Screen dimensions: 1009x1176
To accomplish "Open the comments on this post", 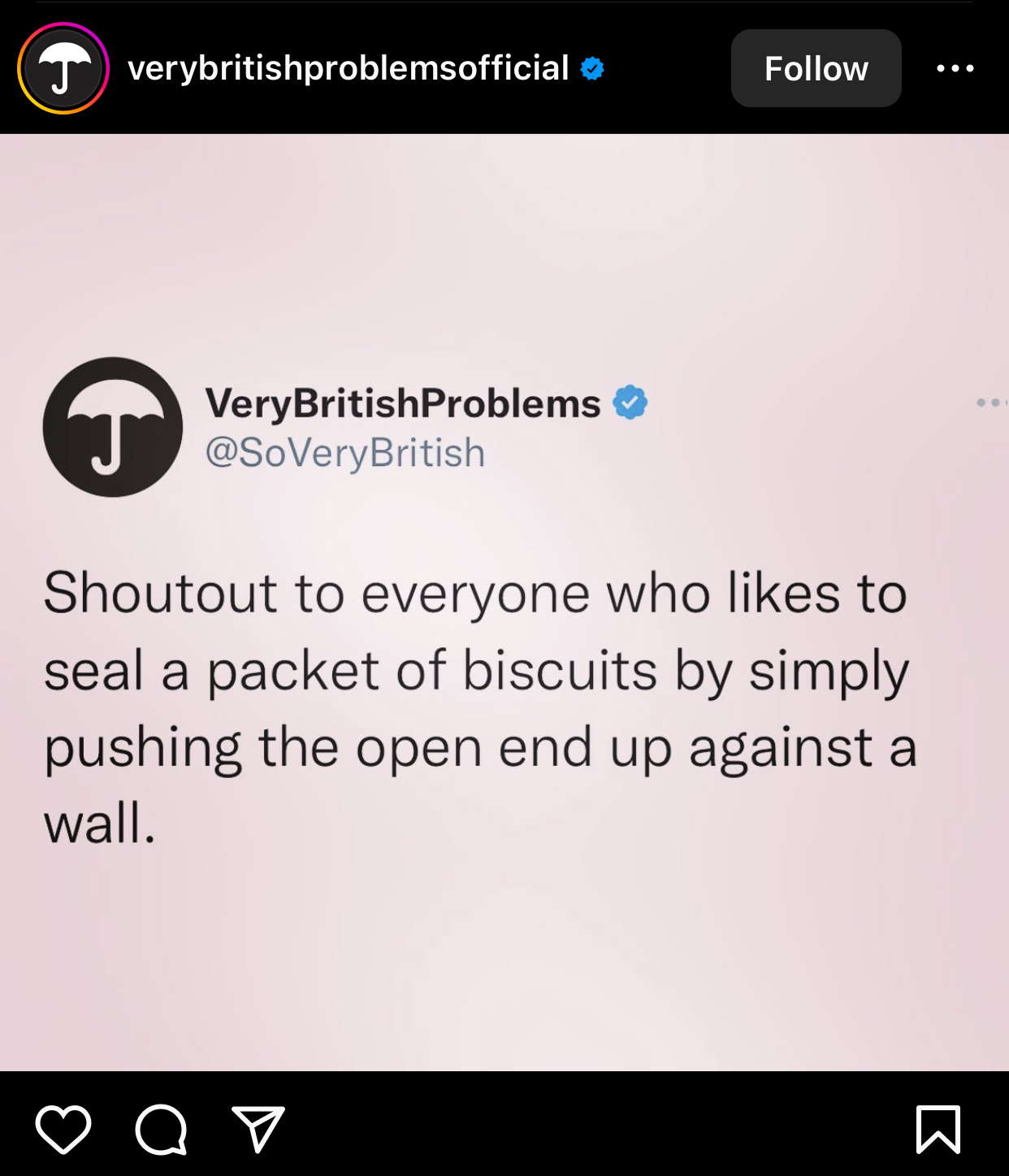I will (161, 1129).
